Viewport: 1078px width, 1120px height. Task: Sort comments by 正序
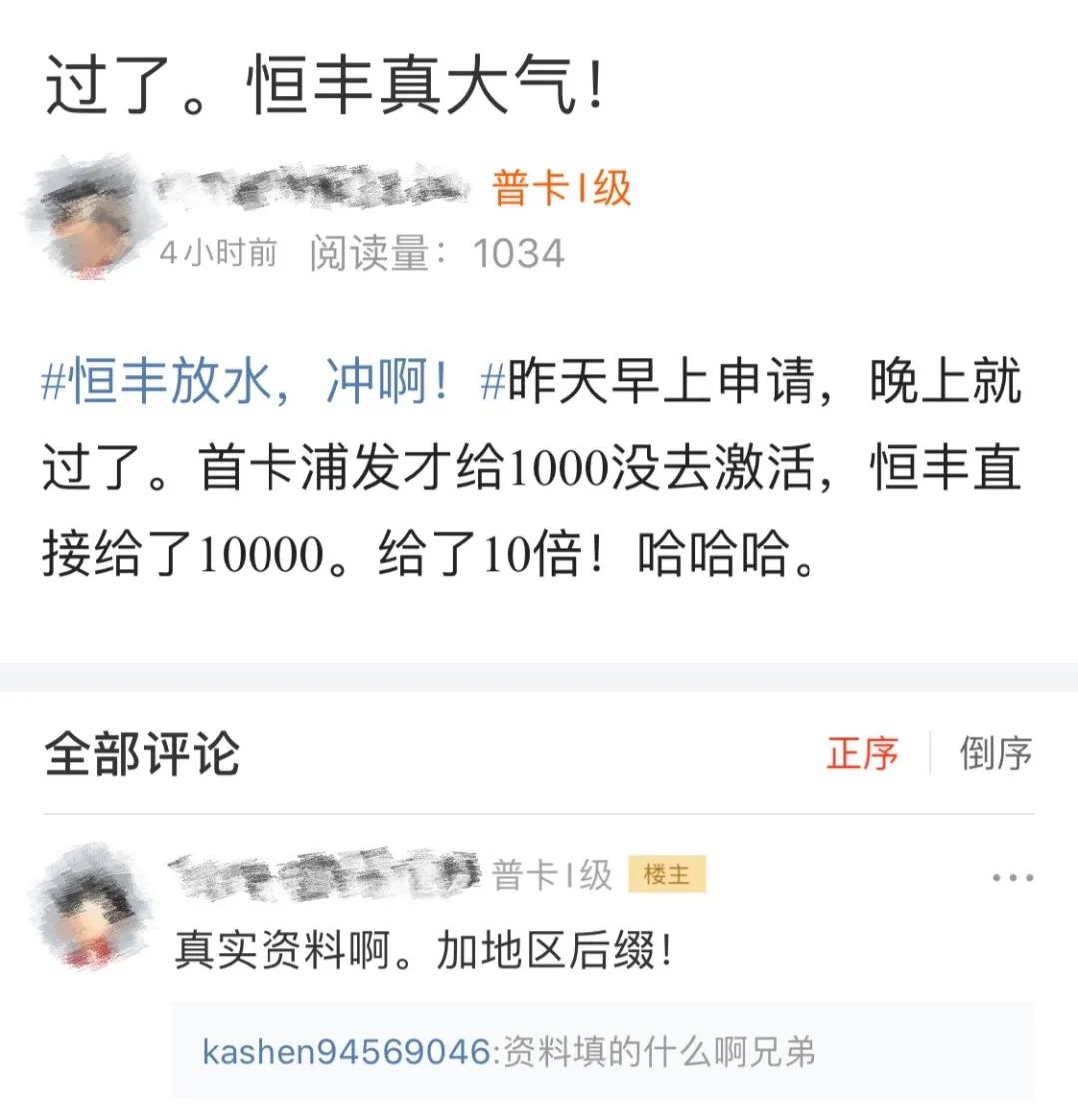click(x=862, y=753)
